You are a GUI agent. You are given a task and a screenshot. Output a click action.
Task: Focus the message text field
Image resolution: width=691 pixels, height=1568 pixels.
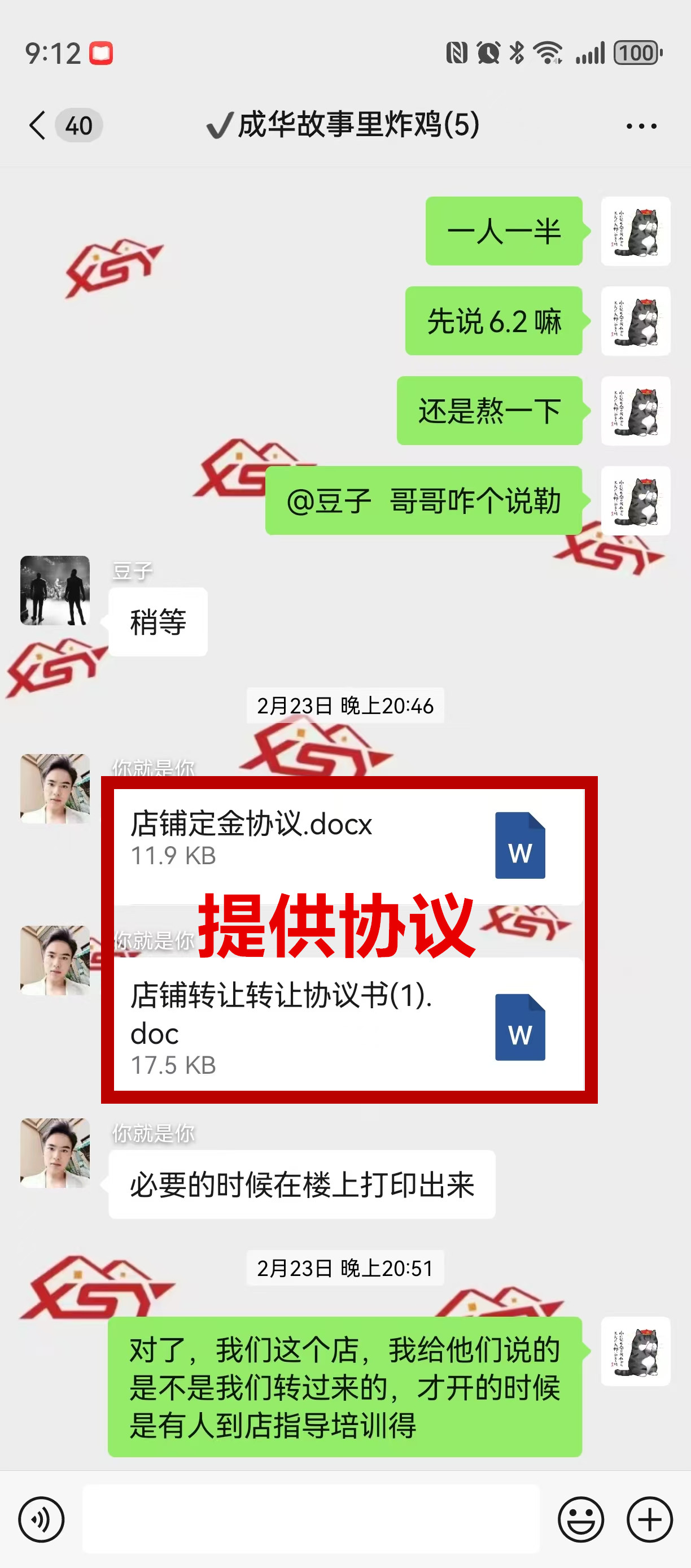point(310,1519)
